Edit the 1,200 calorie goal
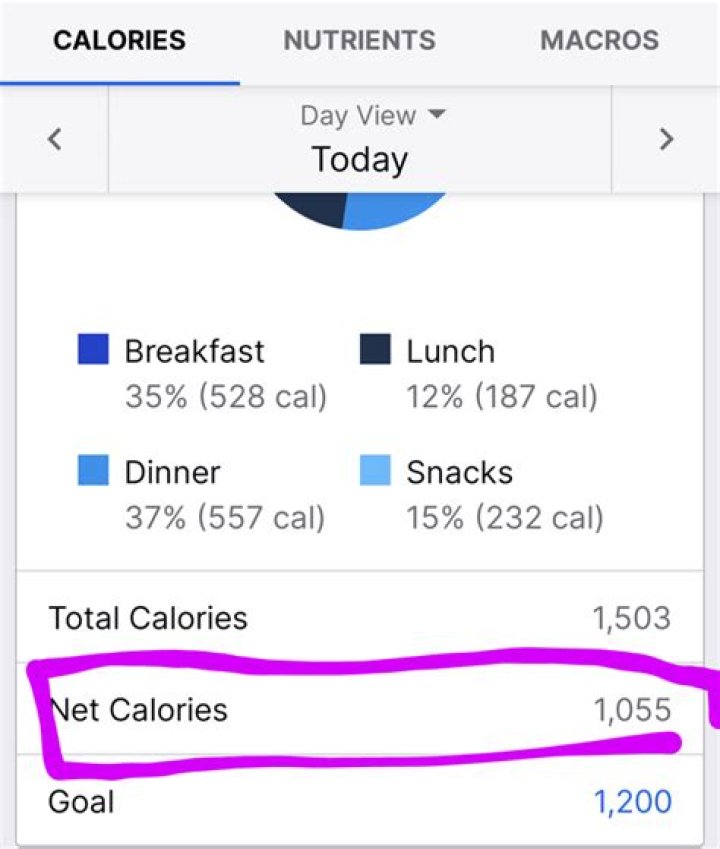720x849 pixels. (x=632, y=802)
